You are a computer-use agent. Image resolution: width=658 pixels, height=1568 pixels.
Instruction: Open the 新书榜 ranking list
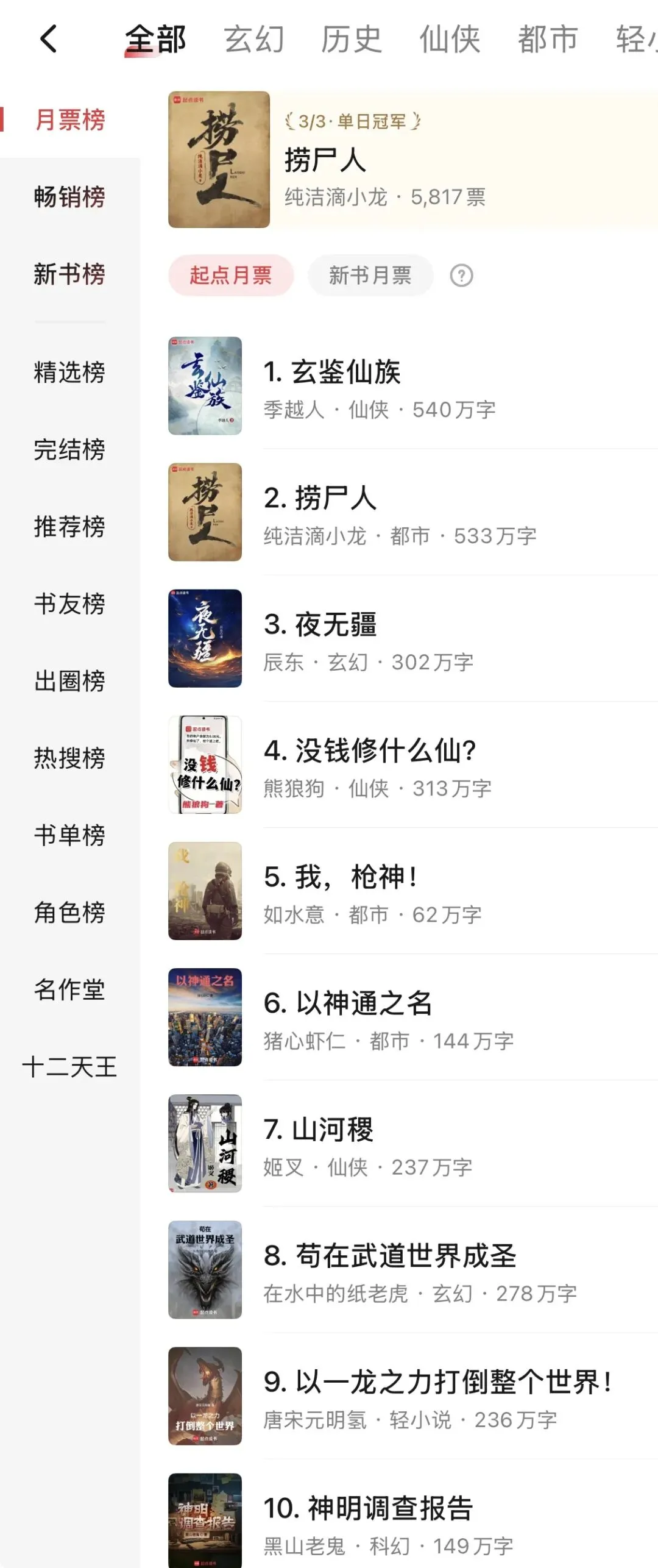click(69, 274)
